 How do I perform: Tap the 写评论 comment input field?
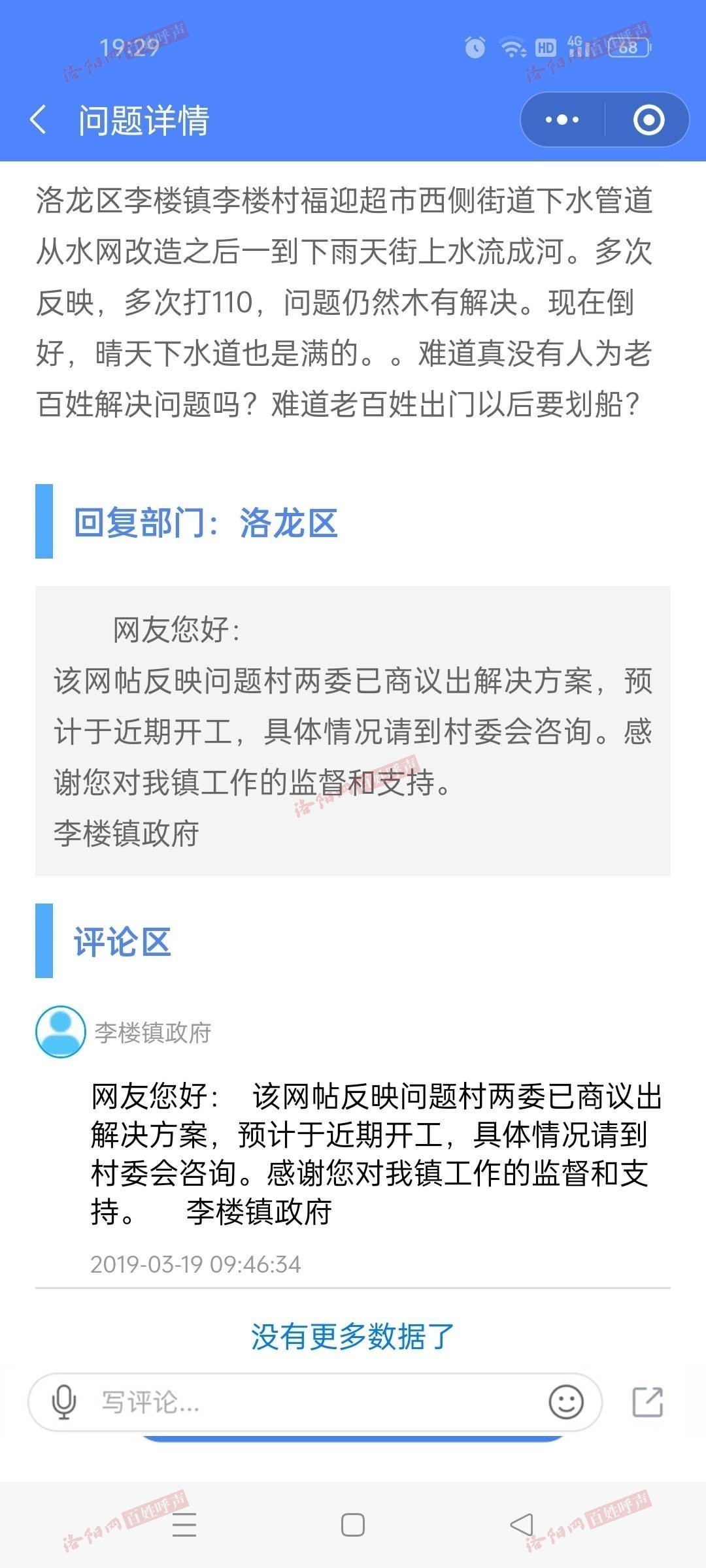(314, 1403)
